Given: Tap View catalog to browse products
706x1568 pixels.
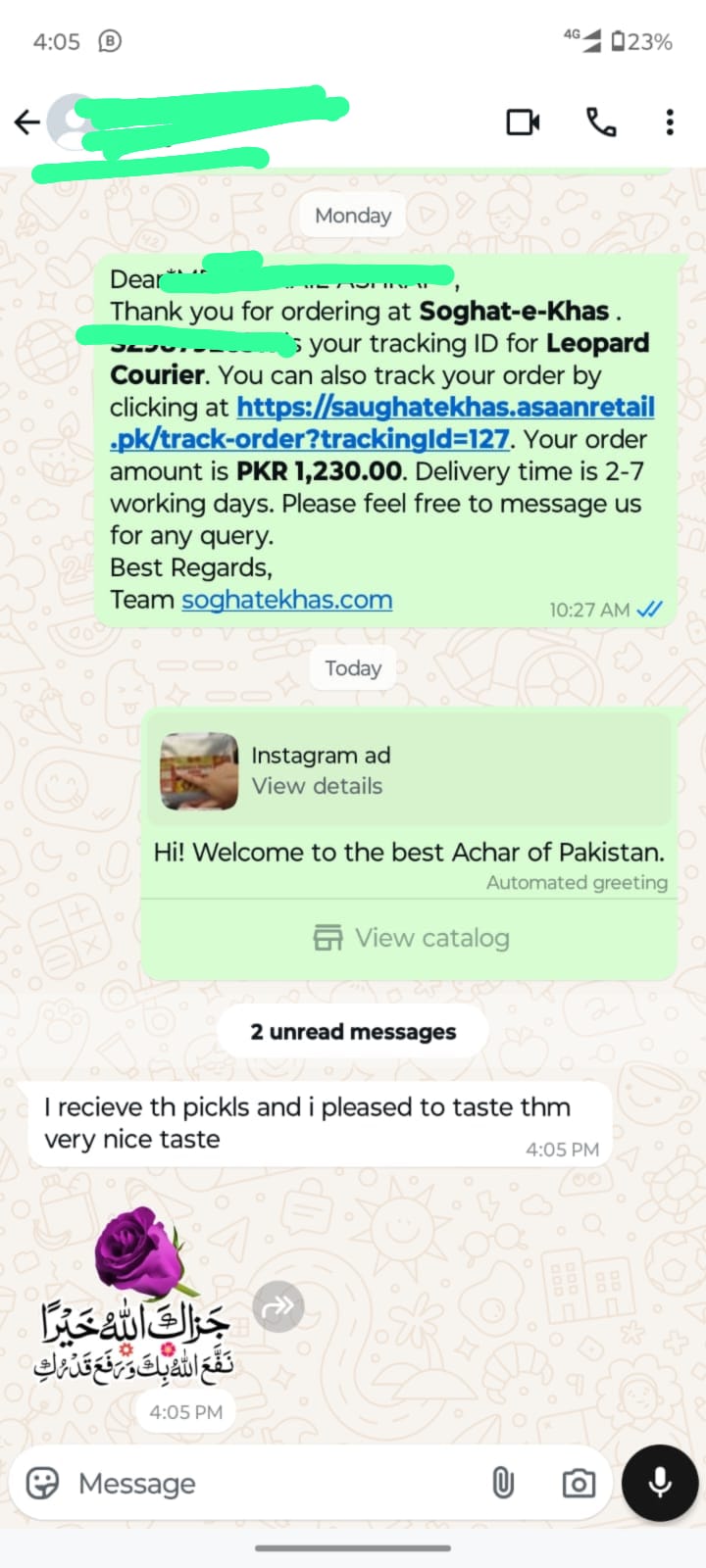Looking at the screenshot, I should [410, 937].
